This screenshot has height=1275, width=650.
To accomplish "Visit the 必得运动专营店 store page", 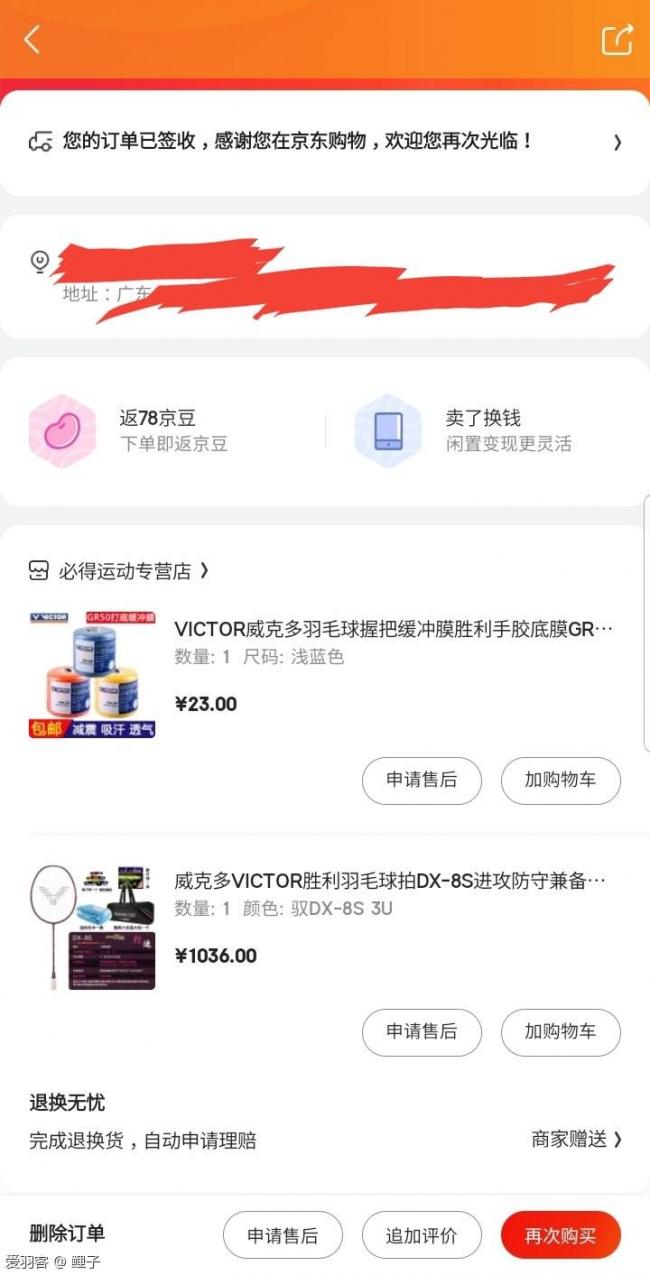I will point(120,571).
